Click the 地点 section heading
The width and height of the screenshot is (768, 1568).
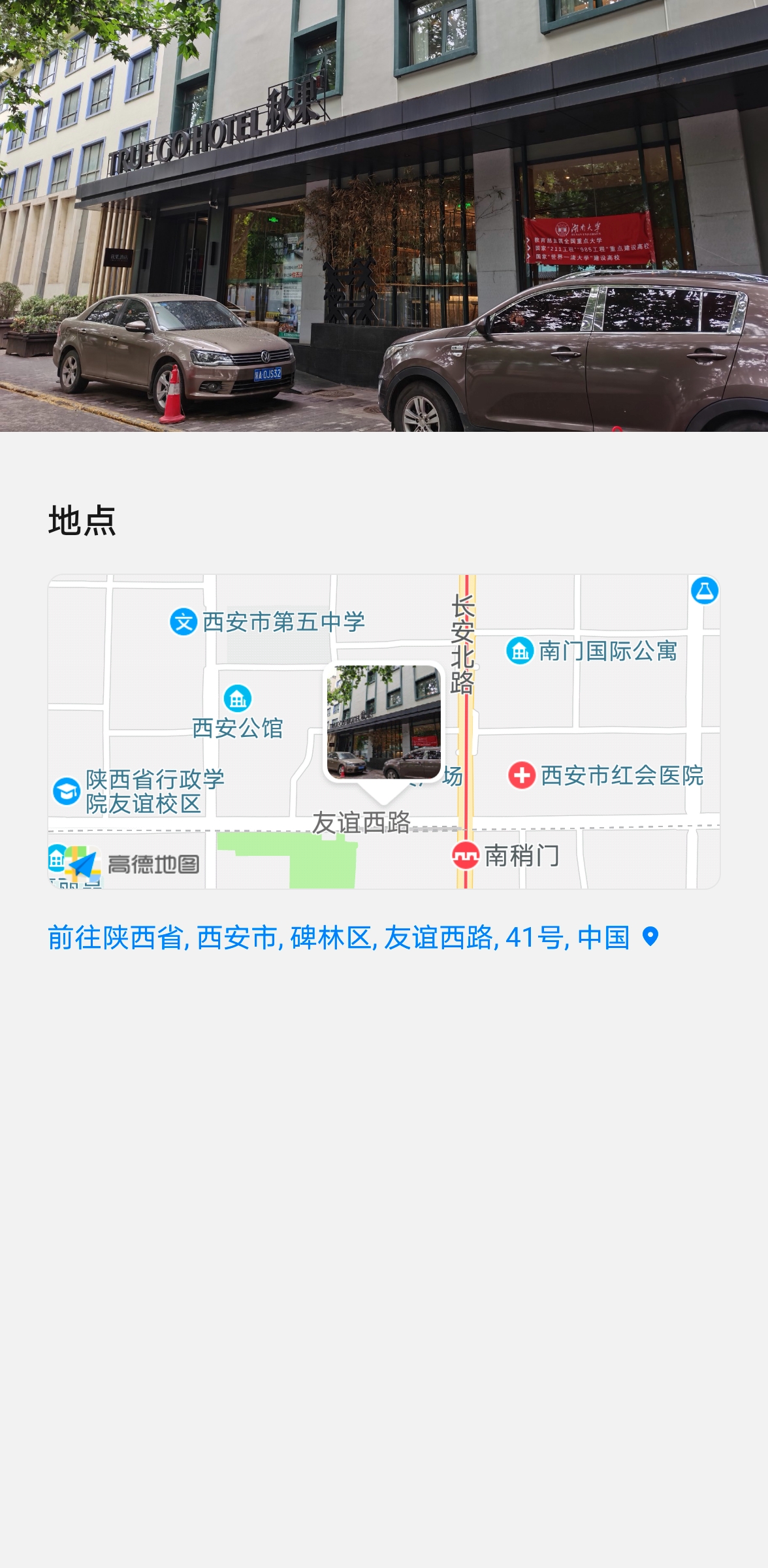click(82, 519)
